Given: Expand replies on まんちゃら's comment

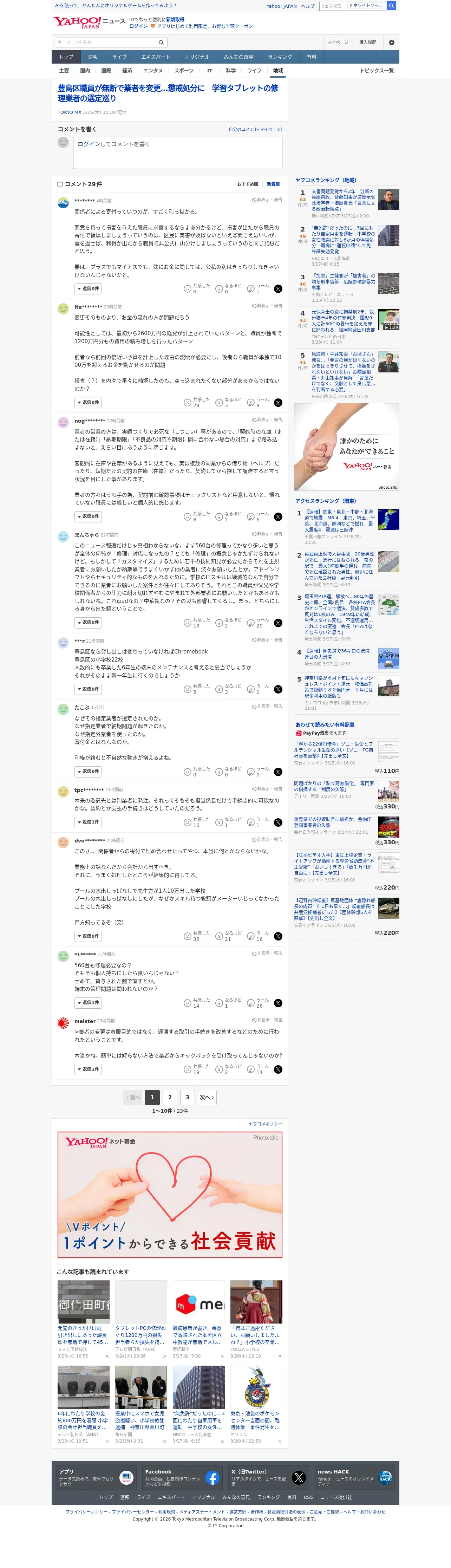Looking at the screenshot, I should tap(88, 623).
